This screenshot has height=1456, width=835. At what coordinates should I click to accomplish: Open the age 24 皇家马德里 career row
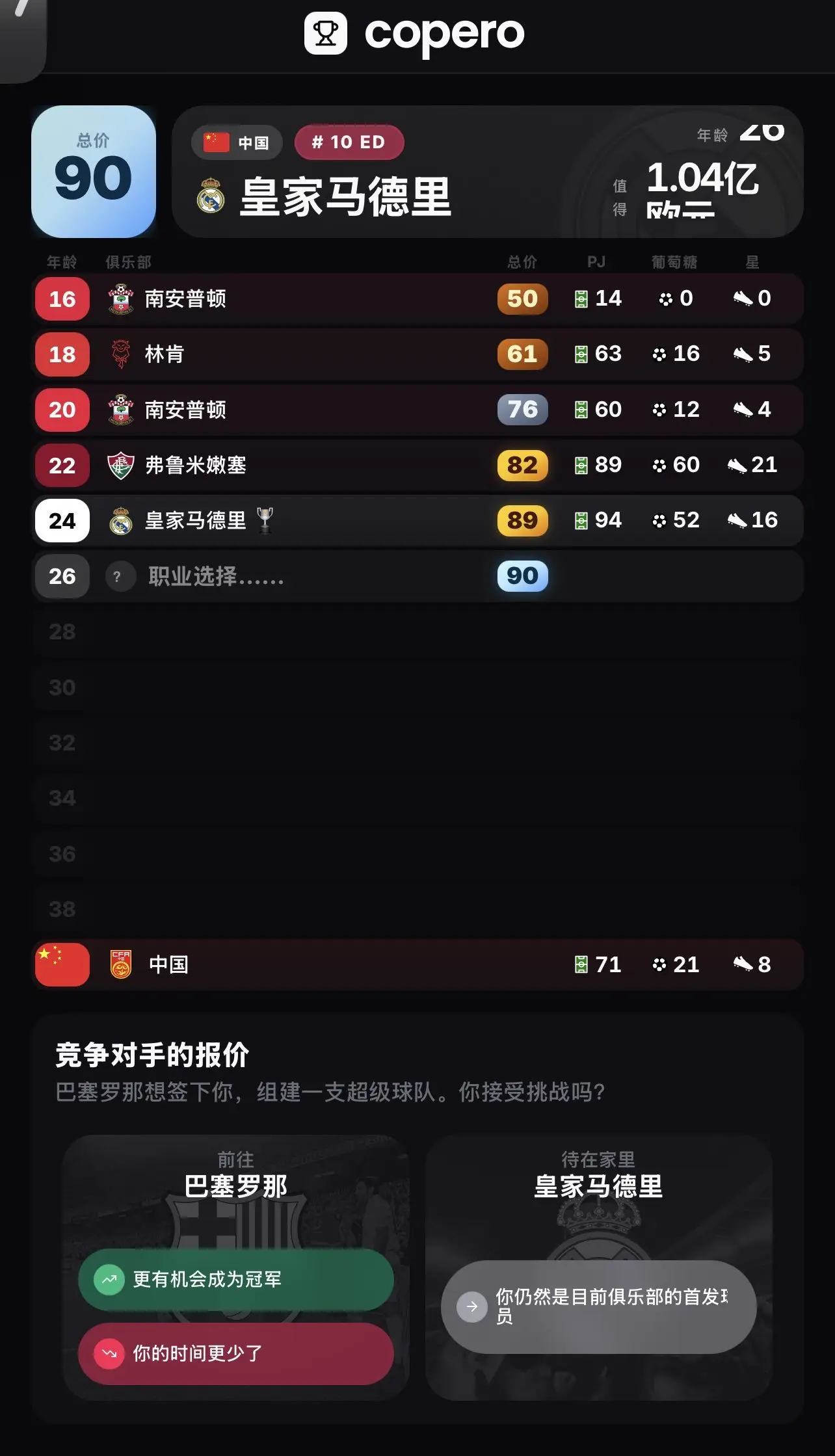[418, 520]
